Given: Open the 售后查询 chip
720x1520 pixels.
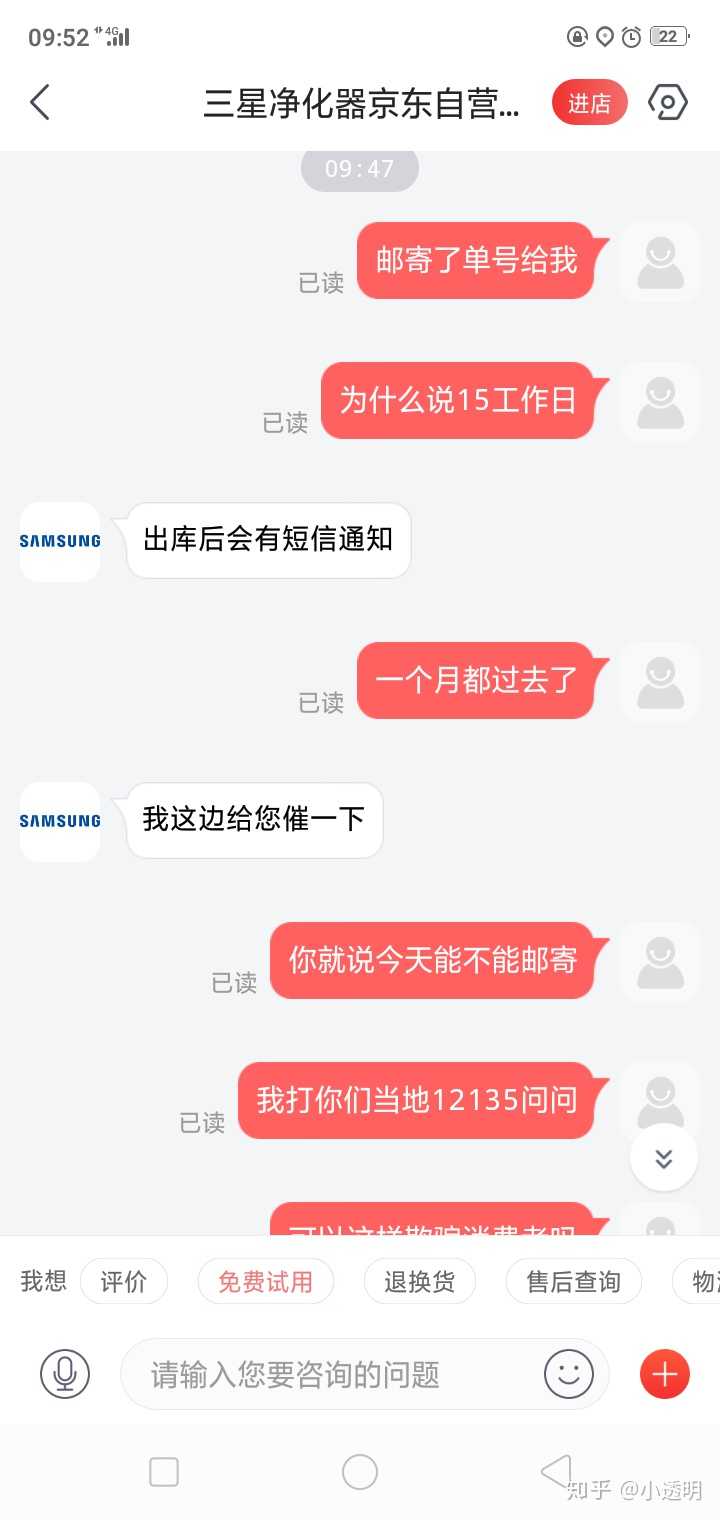Looking at the screenshot, I should click(x=573, y=1281).
